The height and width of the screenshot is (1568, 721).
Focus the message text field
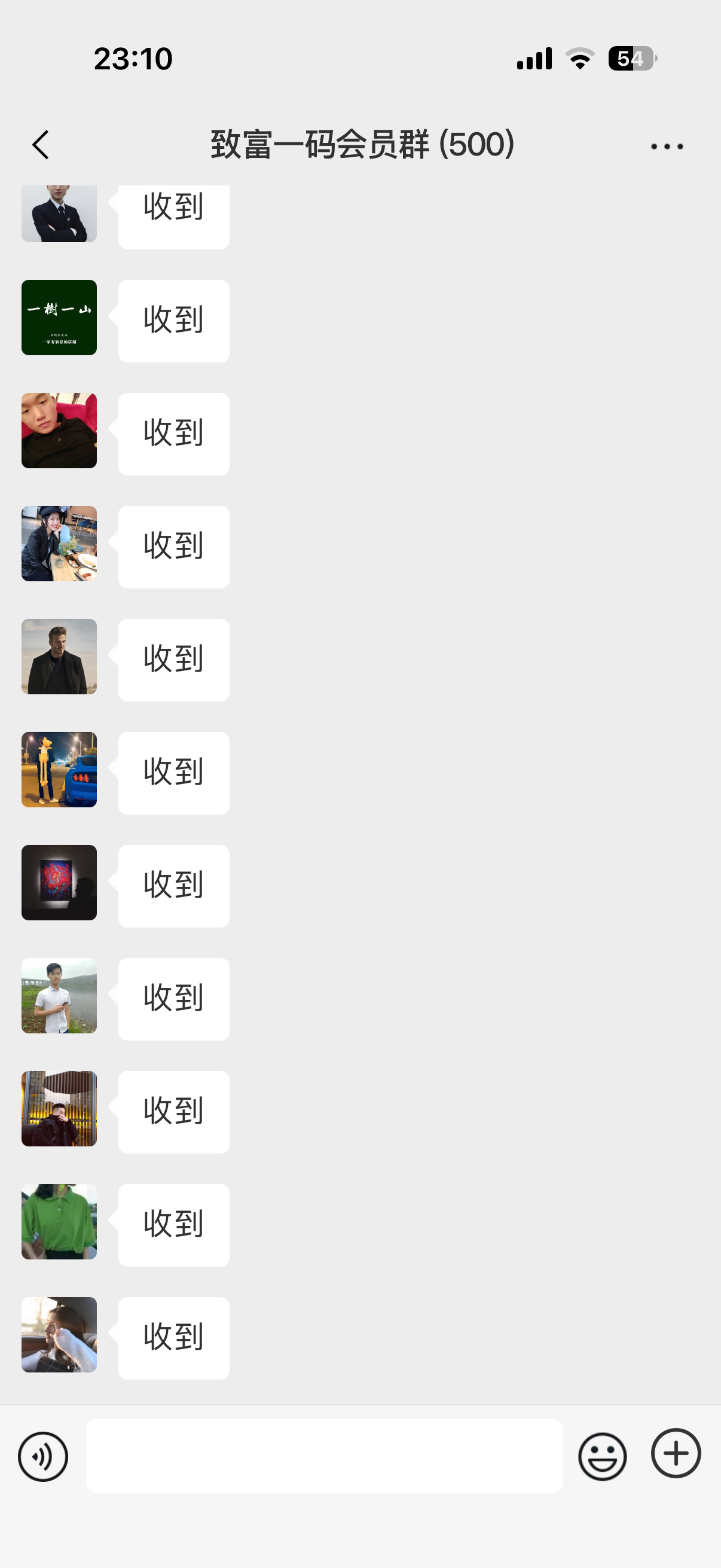pos(323,1456)
